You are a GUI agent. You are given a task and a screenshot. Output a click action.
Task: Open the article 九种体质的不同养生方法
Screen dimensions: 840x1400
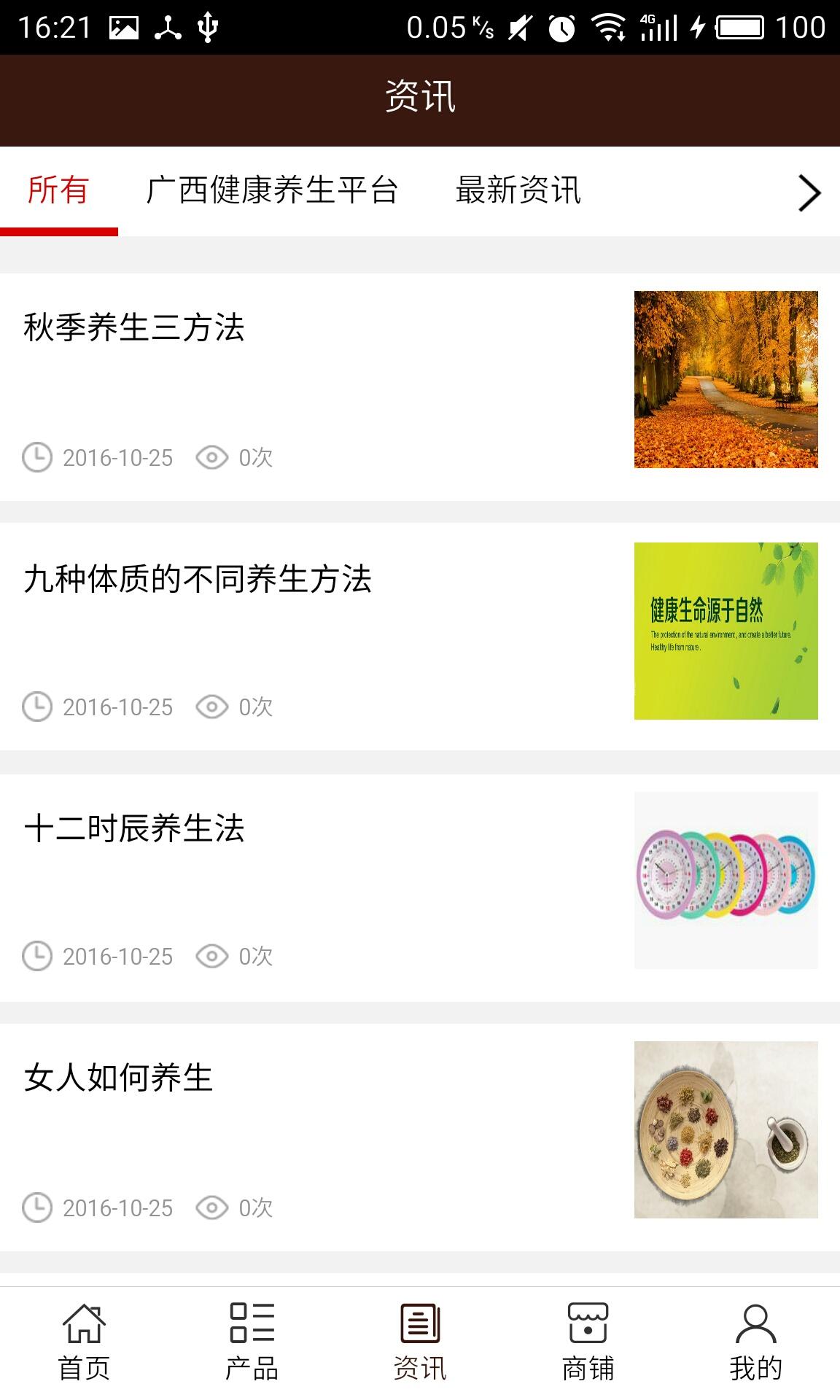coord(198,580)
